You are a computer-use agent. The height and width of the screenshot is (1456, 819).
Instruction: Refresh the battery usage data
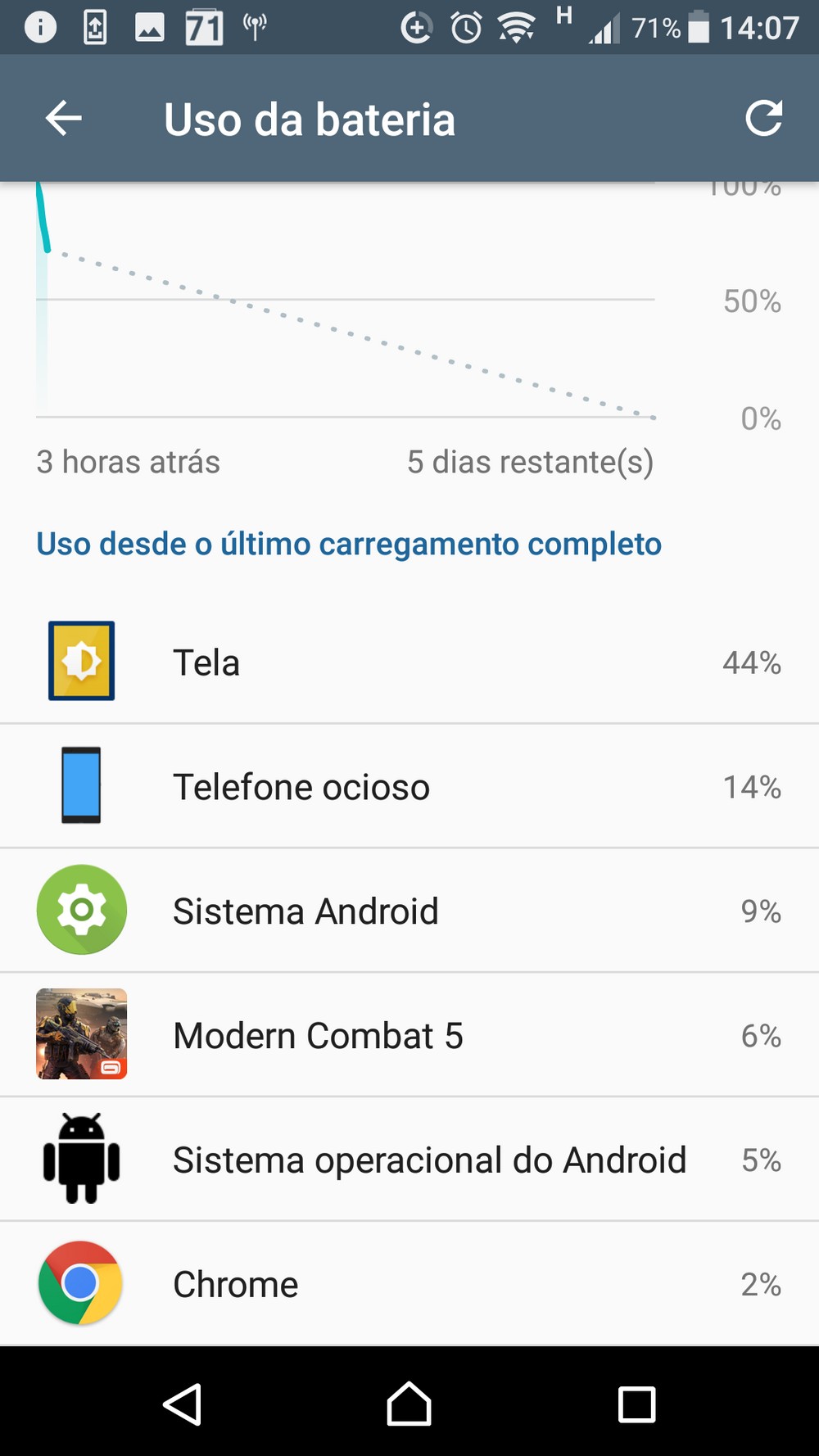click(763, 119)
